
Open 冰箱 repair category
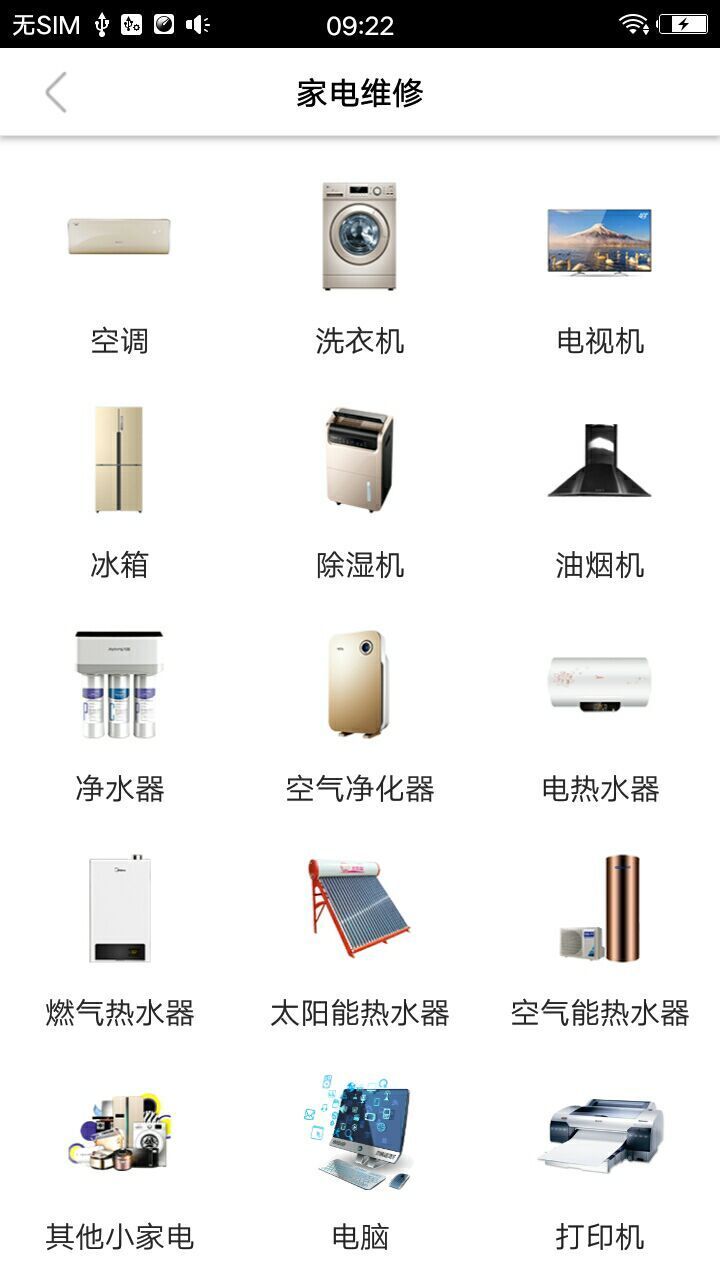[x=120, y=490]
